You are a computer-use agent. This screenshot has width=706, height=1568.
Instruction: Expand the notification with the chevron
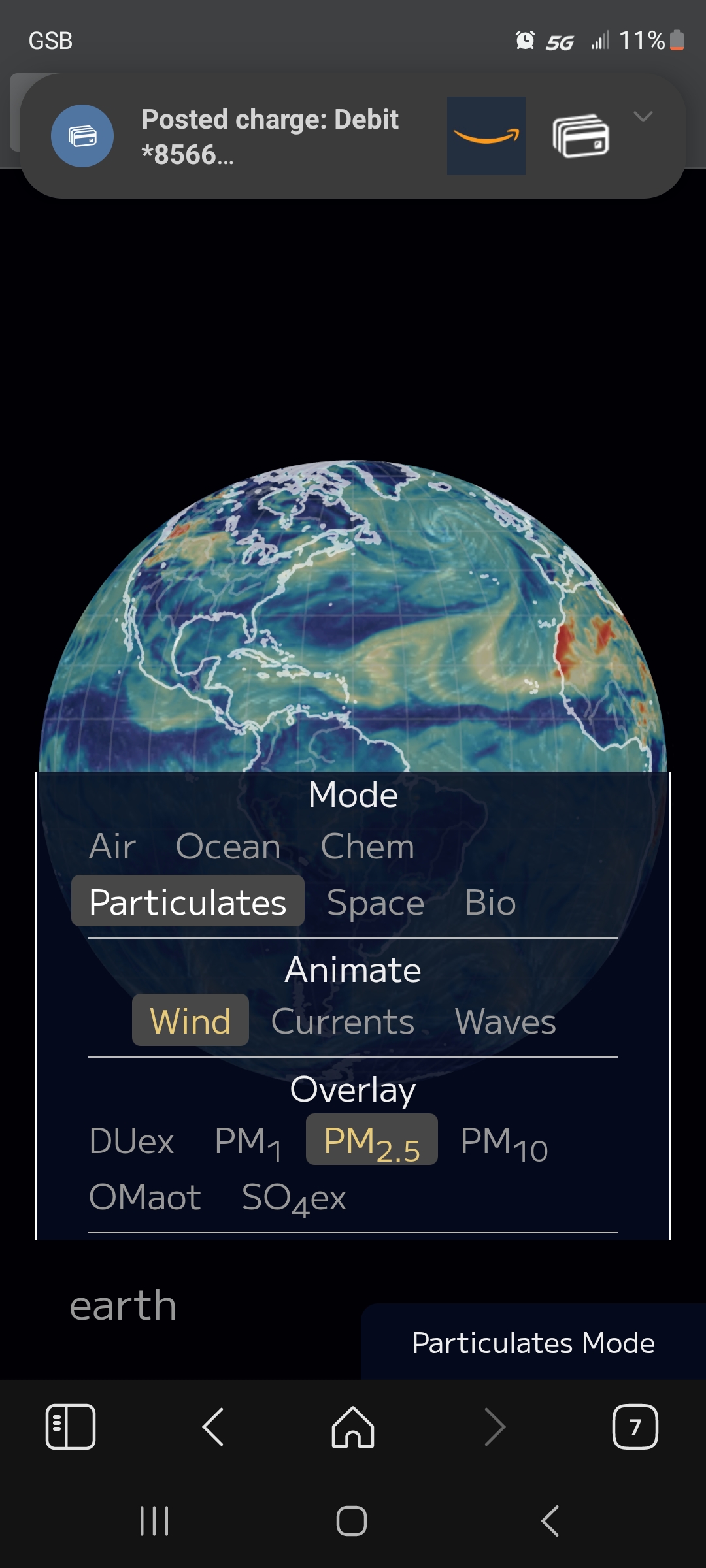(643, 116)
